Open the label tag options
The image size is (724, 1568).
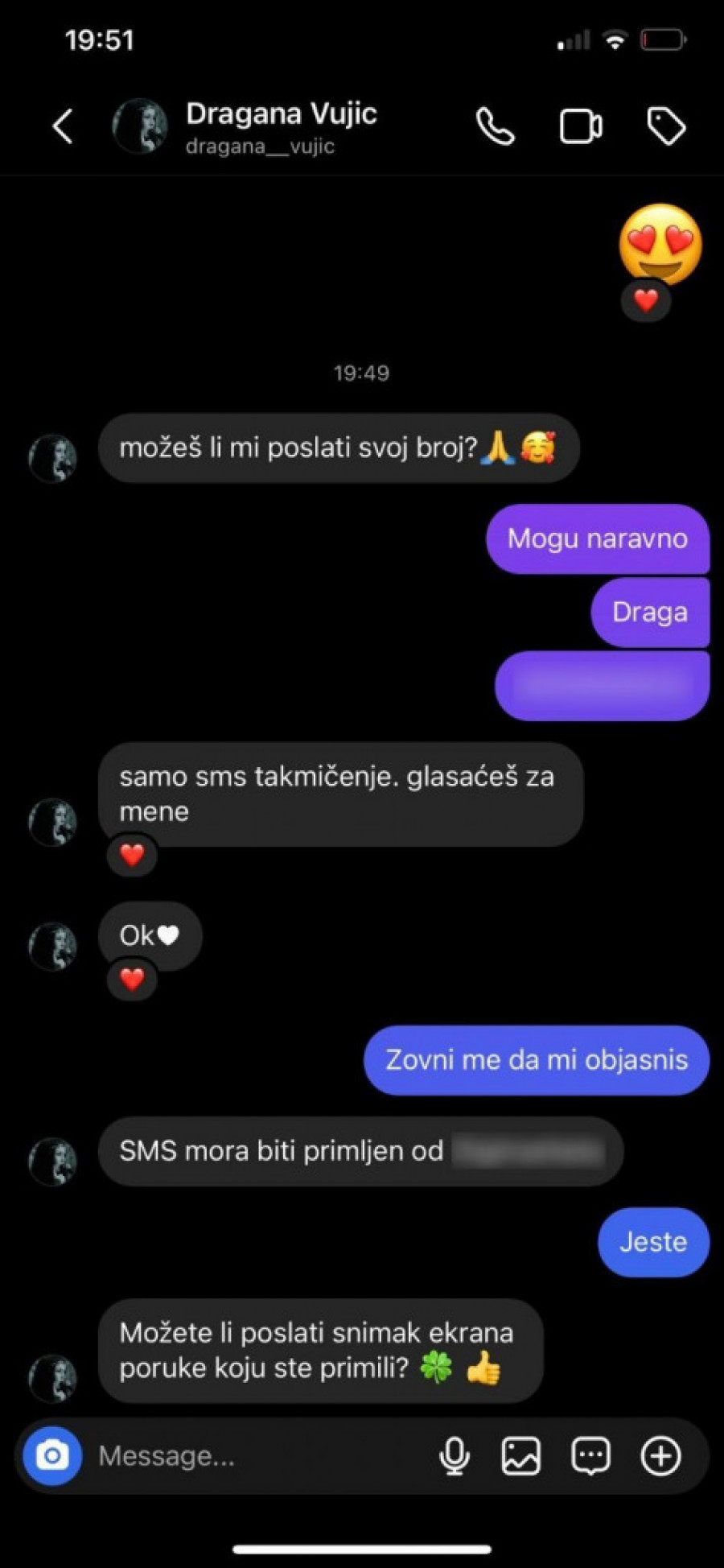[x=666, y=126]
